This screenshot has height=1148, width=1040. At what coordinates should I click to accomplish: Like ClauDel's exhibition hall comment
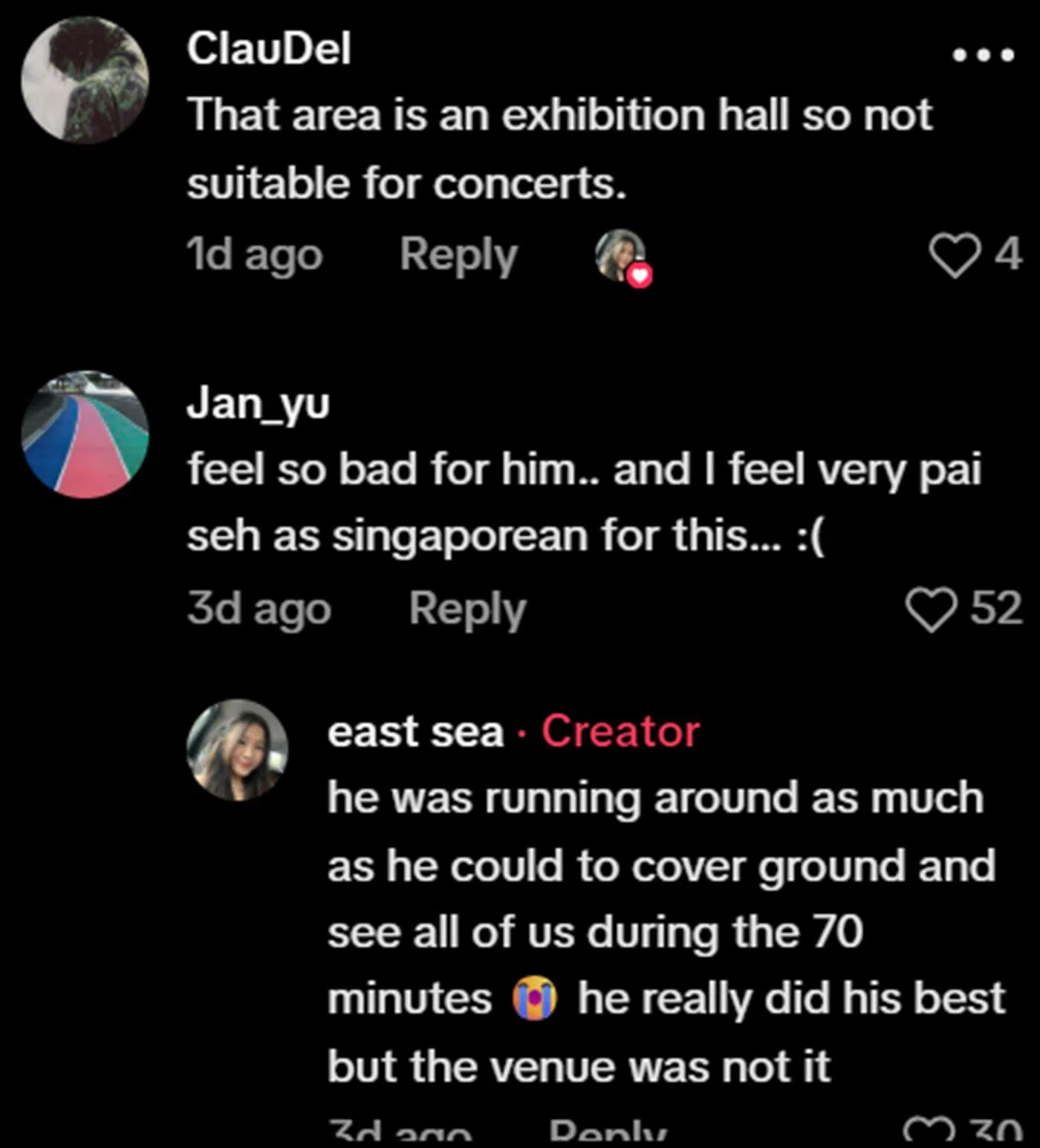tap(955, 255)
